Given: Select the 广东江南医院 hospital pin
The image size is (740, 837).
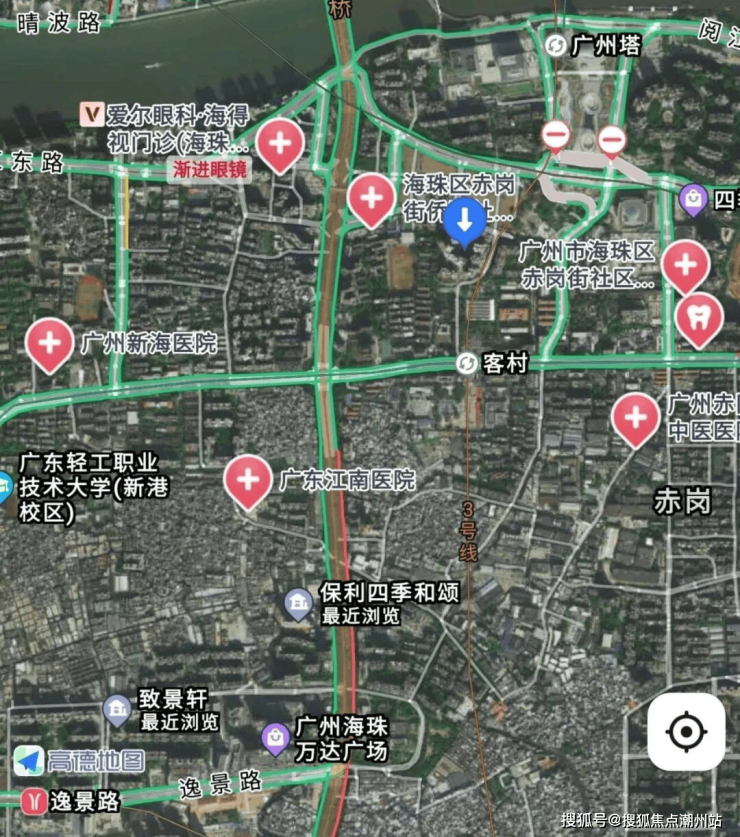Looking at the screenshot, I should click(x=248, y=479).
